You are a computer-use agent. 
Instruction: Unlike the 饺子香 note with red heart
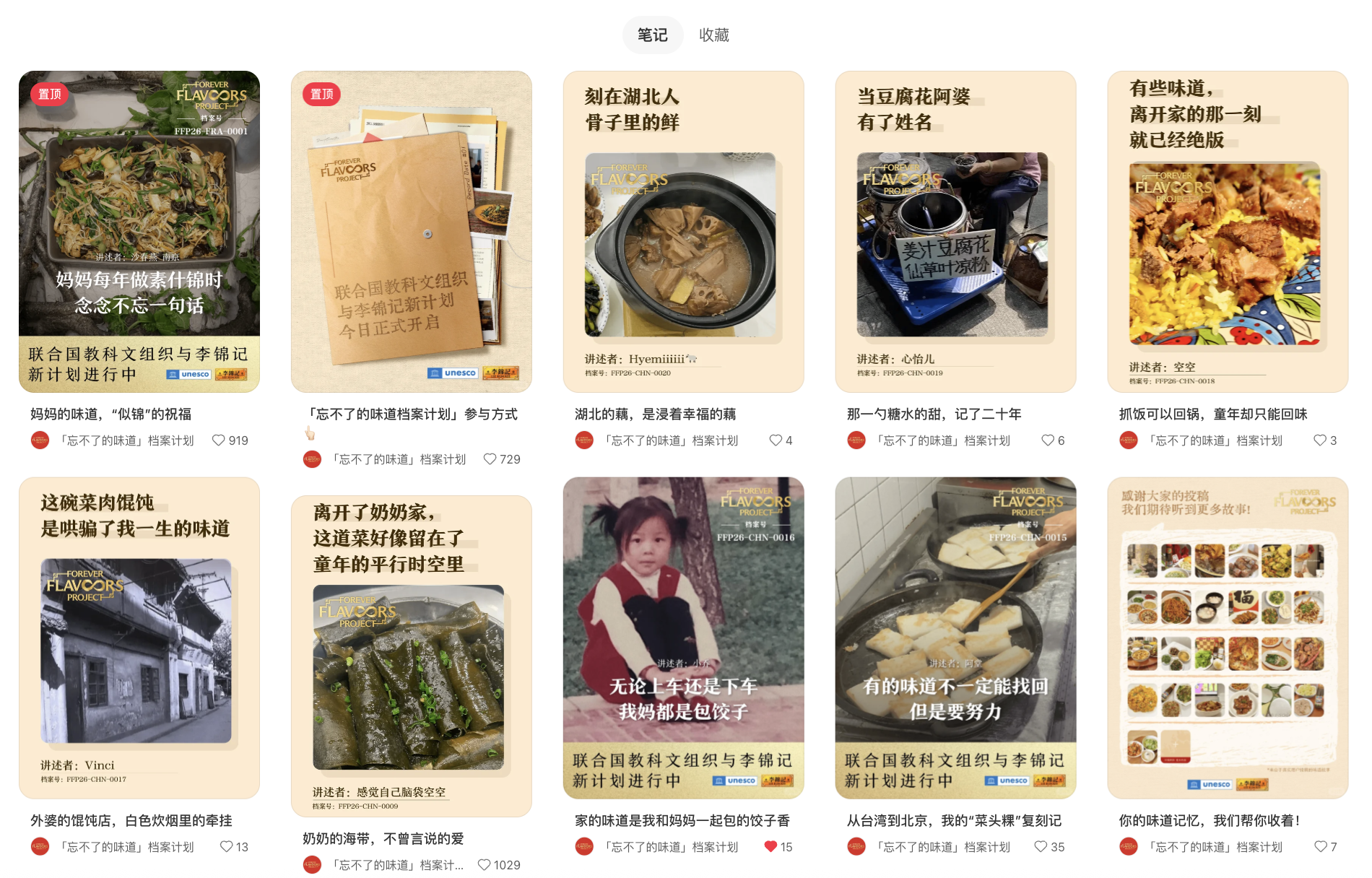click(x=770, y=847)
